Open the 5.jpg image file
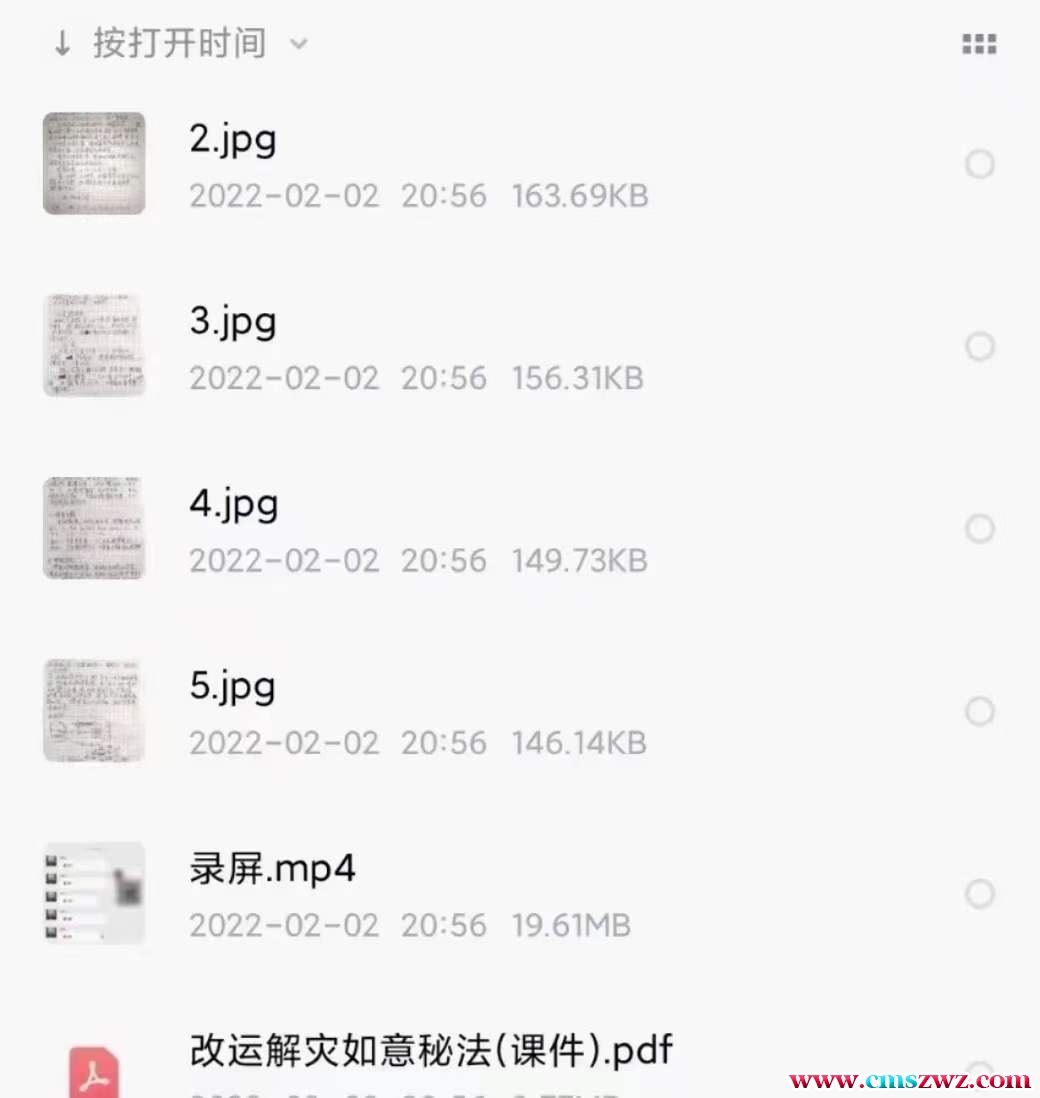 click(232, 687)
